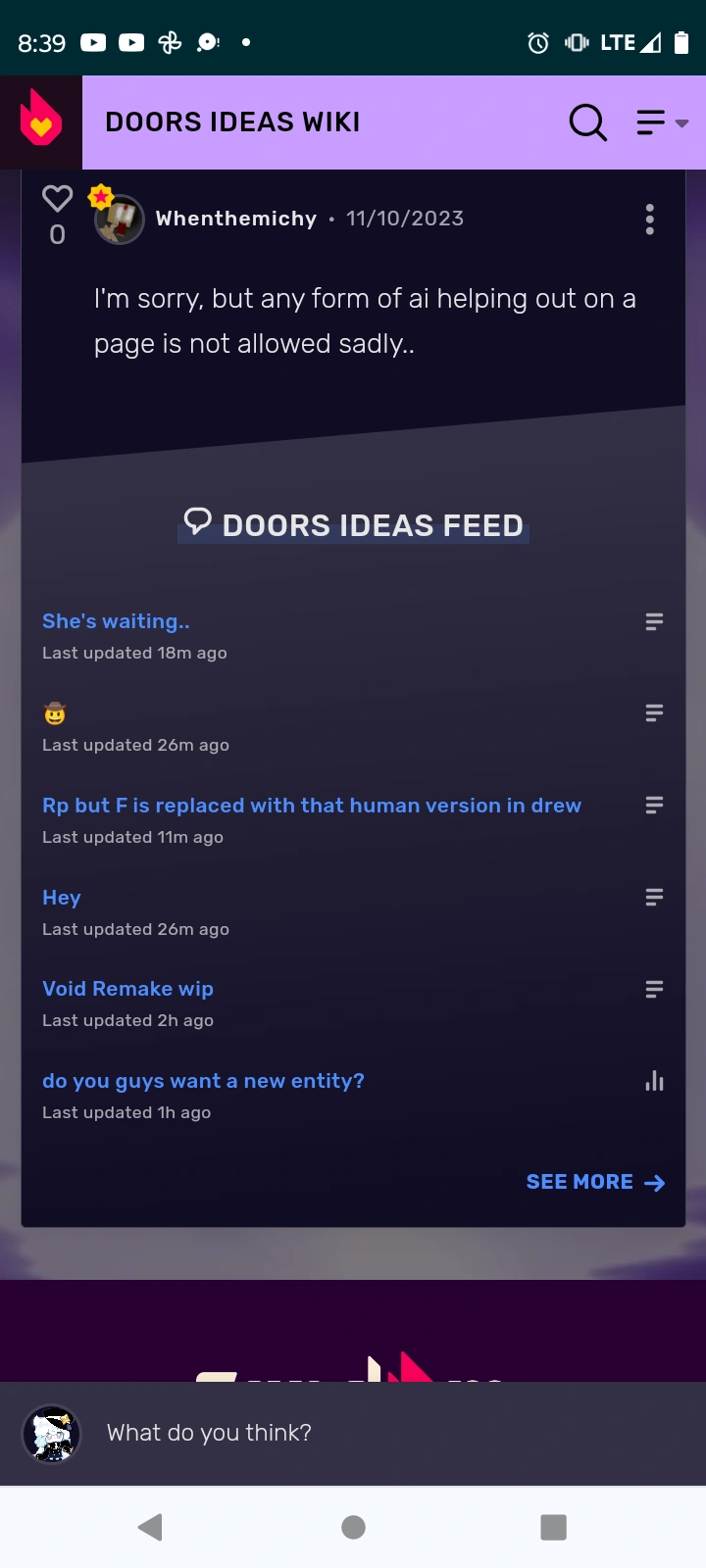The width and height of the screenshot is (706, 1568).
Task: Tap SEE MORE for the feed
Action: (594, 1182)
